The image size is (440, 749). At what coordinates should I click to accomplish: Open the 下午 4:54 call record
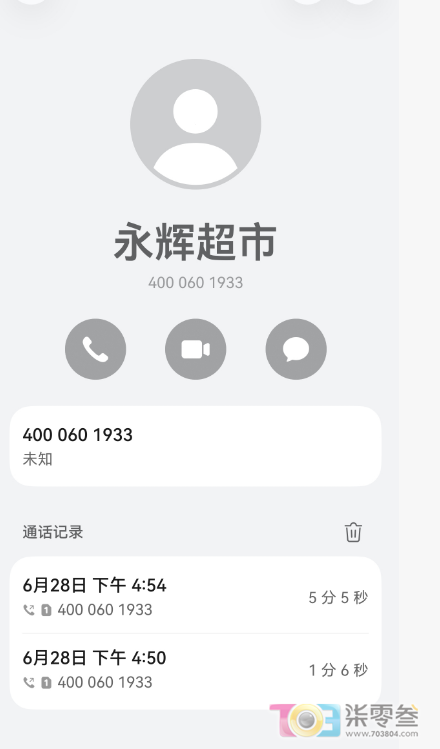[195, 596]
